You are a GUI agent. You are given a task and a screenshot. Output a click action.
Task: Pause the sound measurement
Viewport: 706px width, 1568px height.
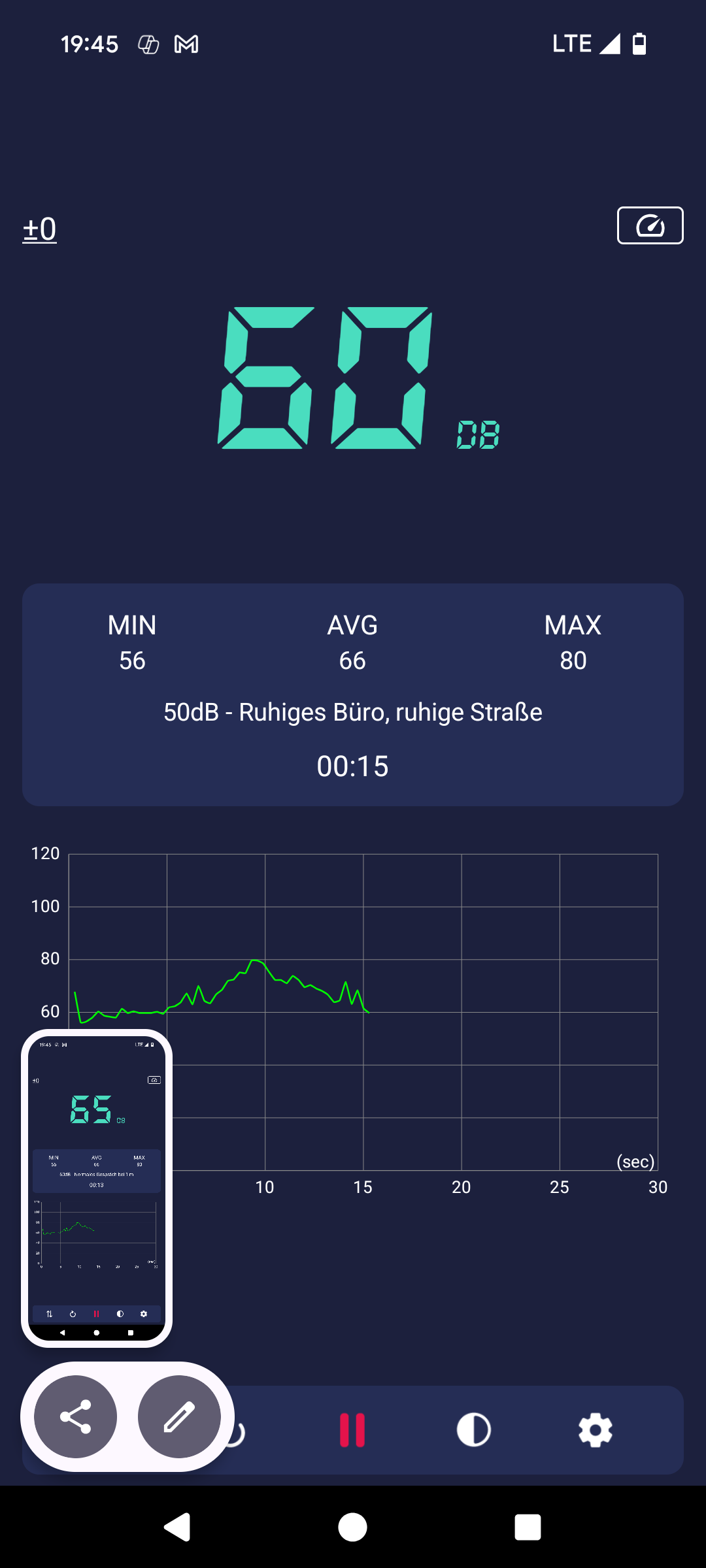point(352,1429)
